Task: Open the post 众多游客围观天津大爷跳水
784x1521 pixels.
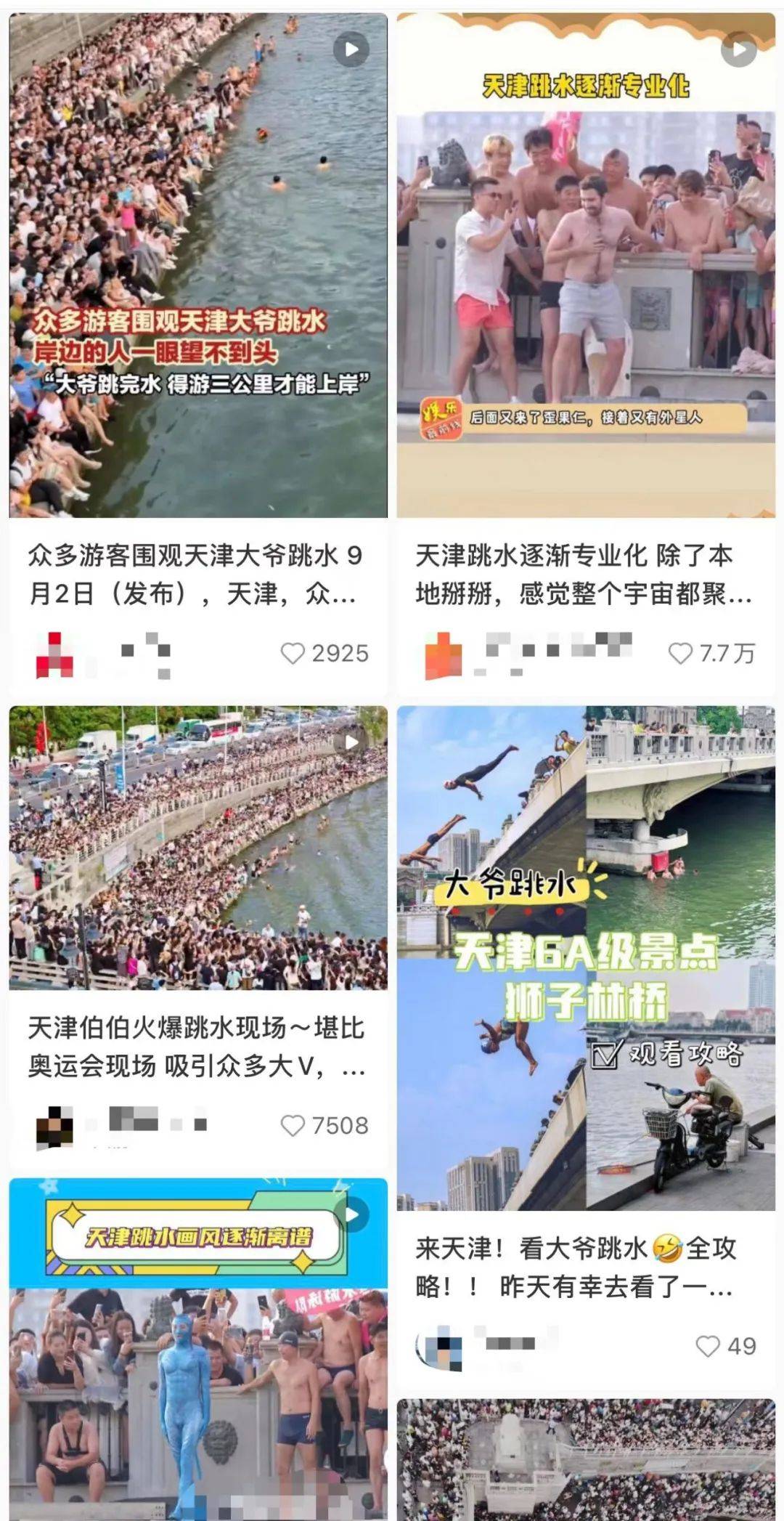Action: point(197,266)
